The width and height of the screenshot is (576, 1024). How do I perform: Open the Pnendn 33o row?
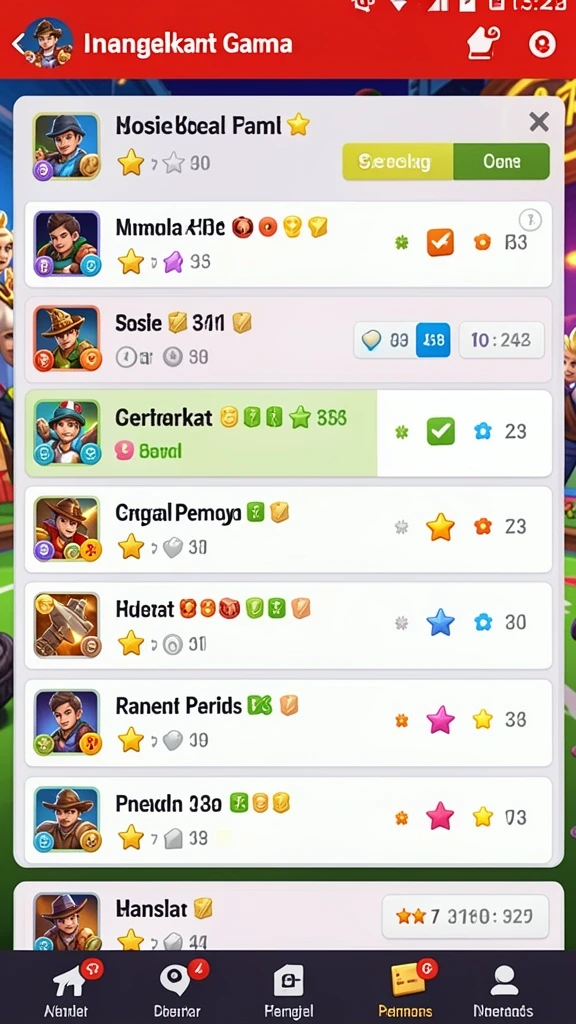[x=288, y=818]
